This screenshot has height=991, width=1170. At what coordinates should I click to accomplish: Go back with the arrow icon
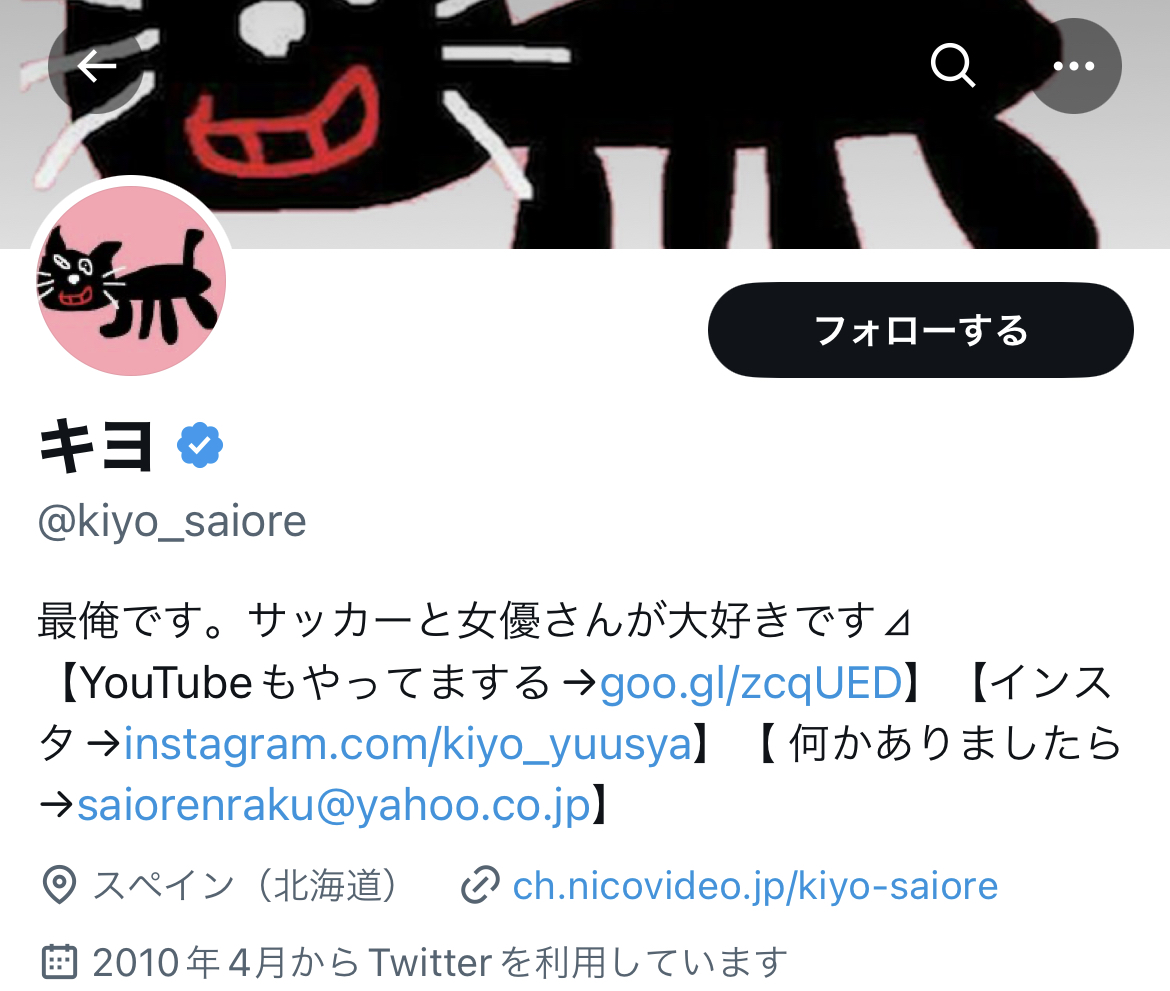click(x=96, y=67)
